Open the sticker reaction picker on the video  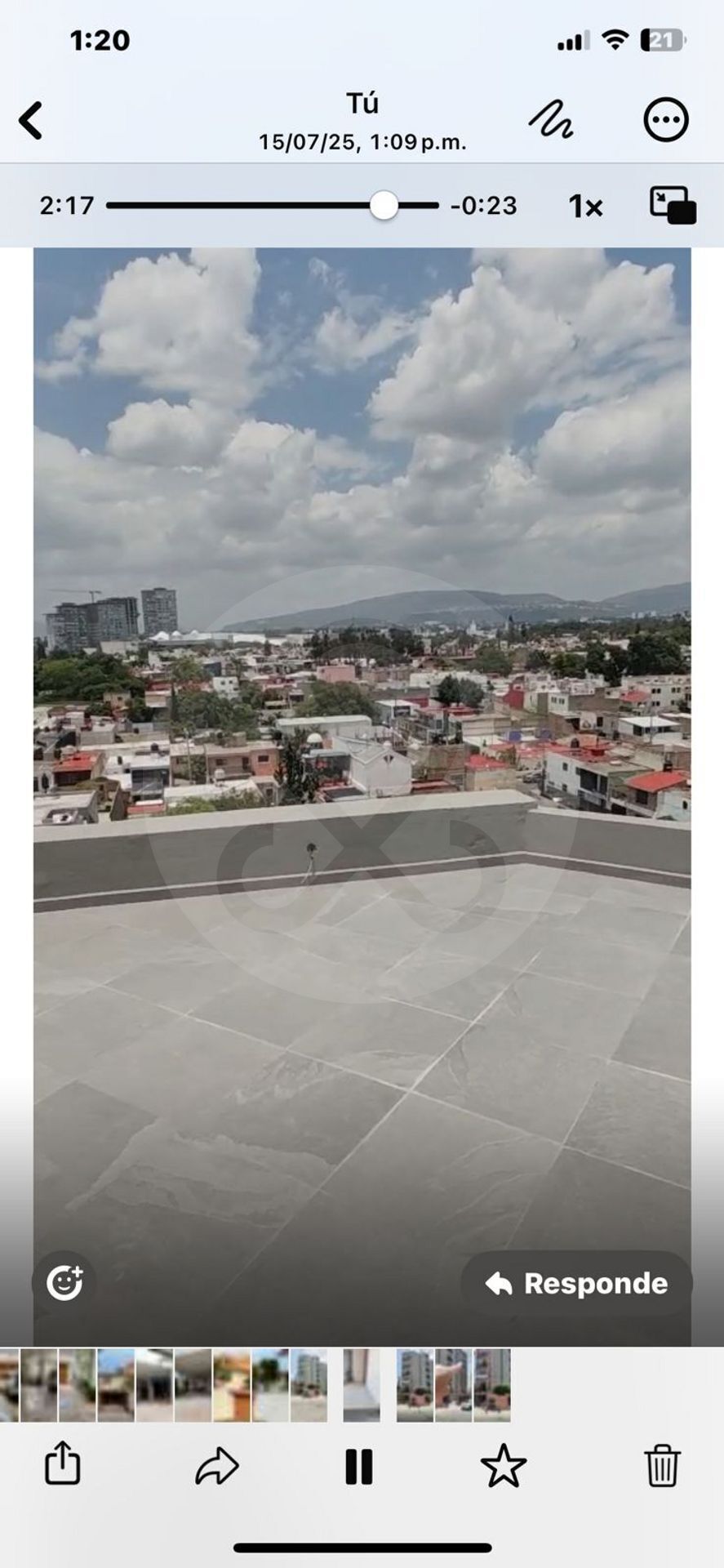tap(65, 1282)
